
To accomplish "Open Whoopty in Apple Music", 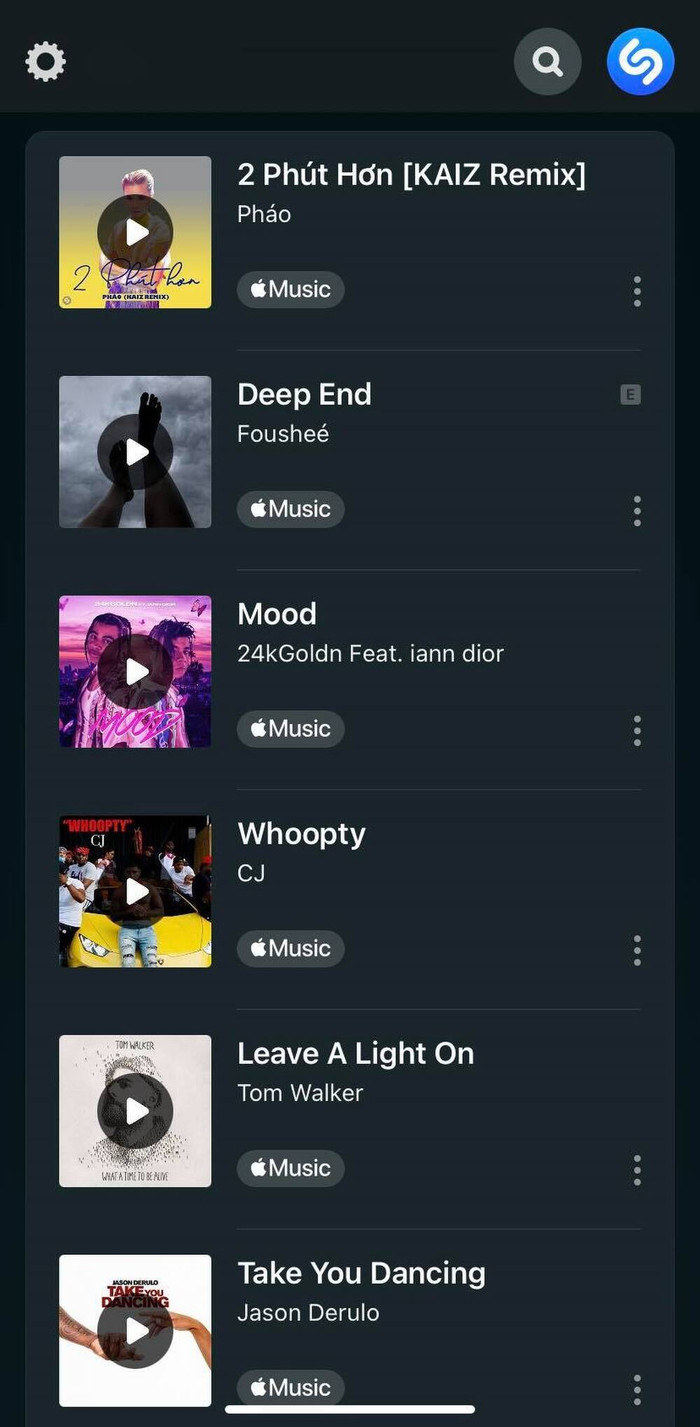I will [291, 949].
